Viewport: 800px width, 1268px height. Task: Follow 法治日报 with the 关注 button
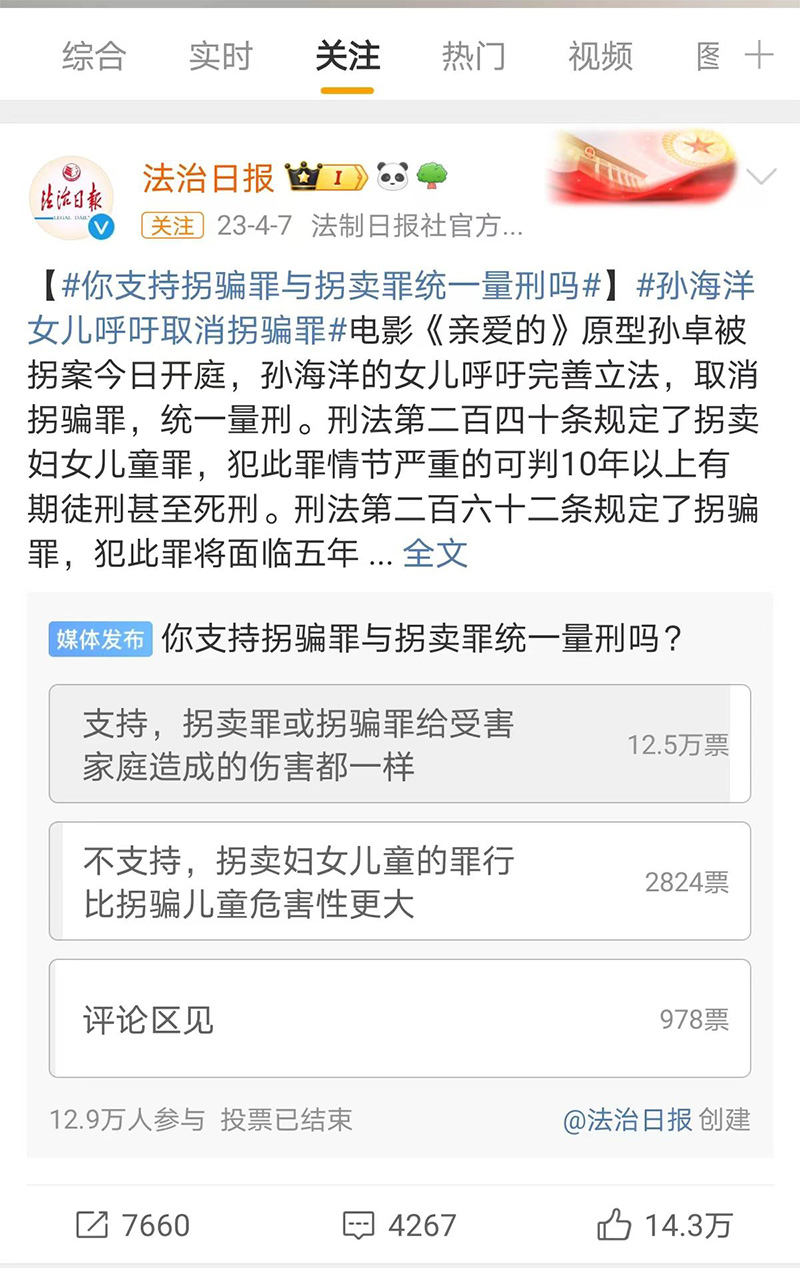[172, 226]
